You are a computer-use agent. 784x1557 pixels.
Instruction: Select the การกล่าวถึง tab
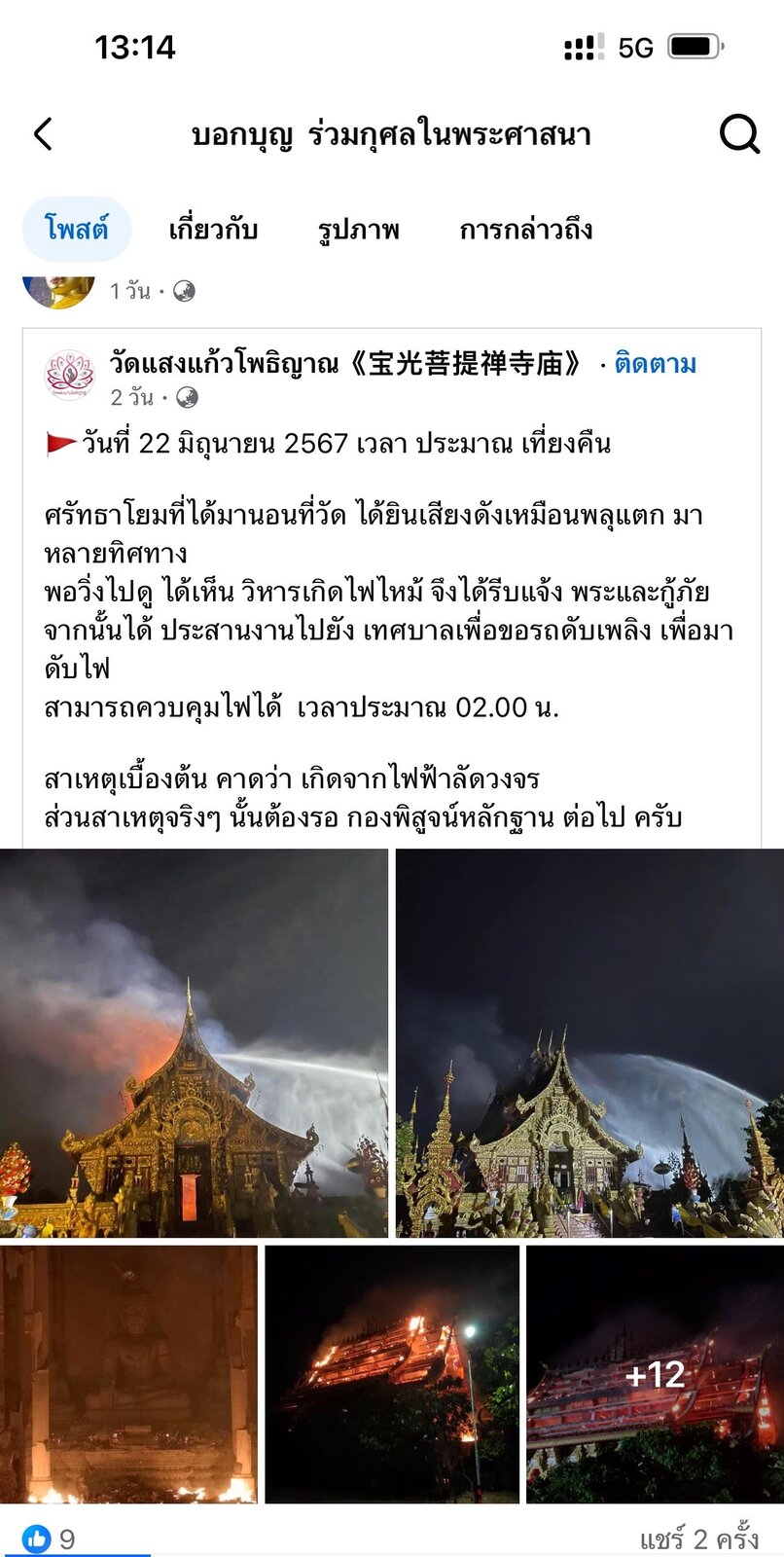click(526, 230)
